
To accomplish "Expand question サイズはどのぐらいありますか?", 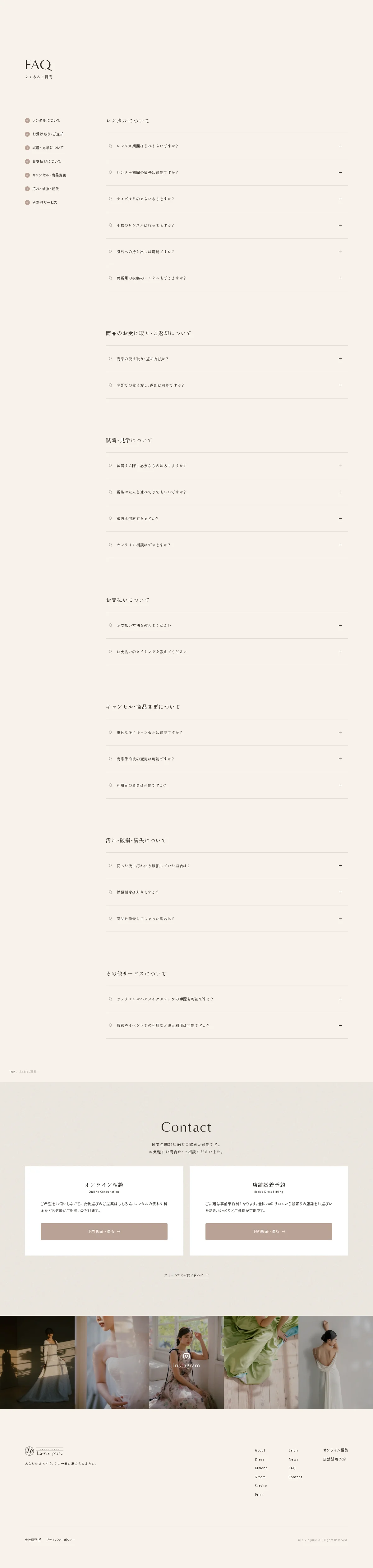I will coord(226,199).
